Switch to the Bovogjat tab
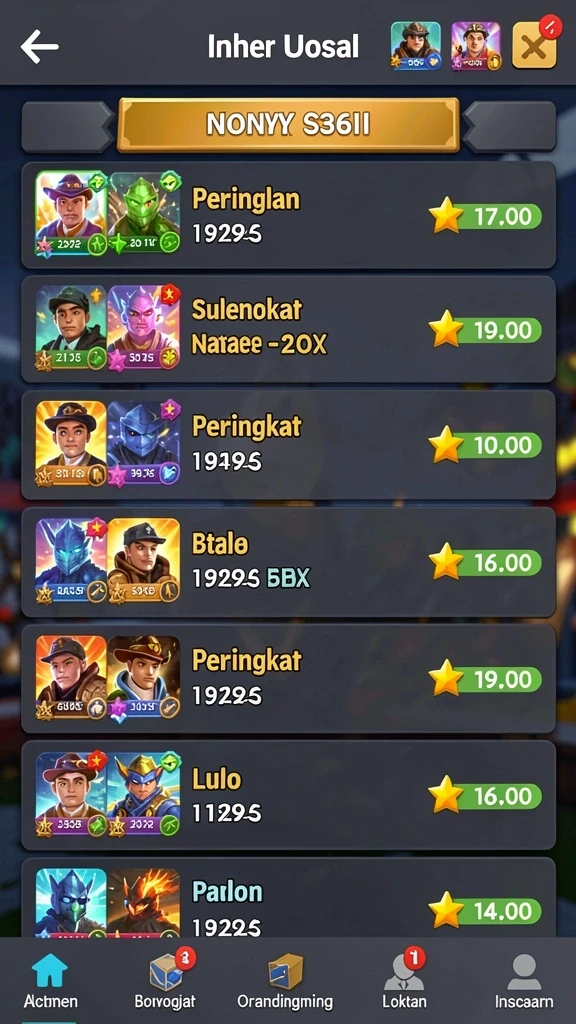 [x=165, y=981]
